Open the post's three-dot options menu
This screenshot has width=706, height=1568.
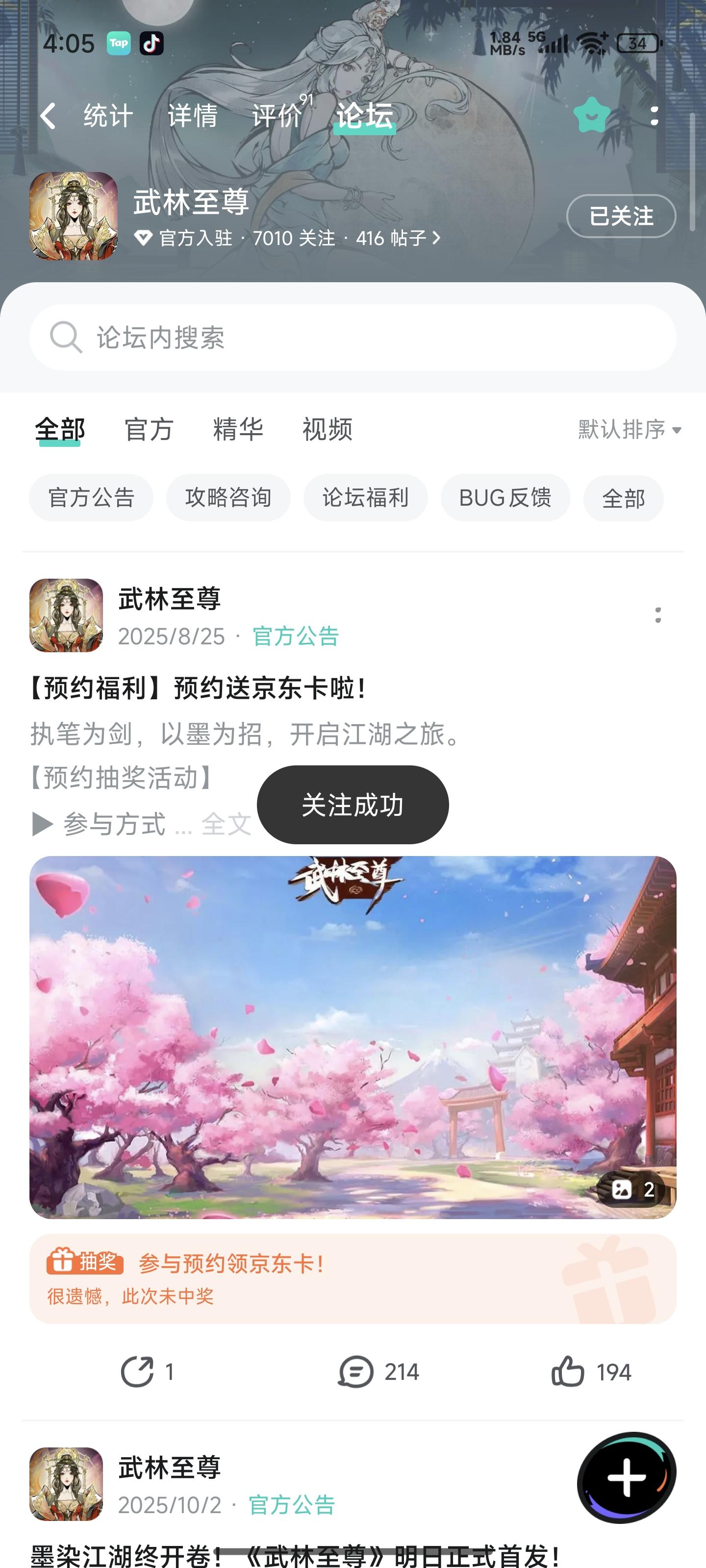click(x=657, y=616)
